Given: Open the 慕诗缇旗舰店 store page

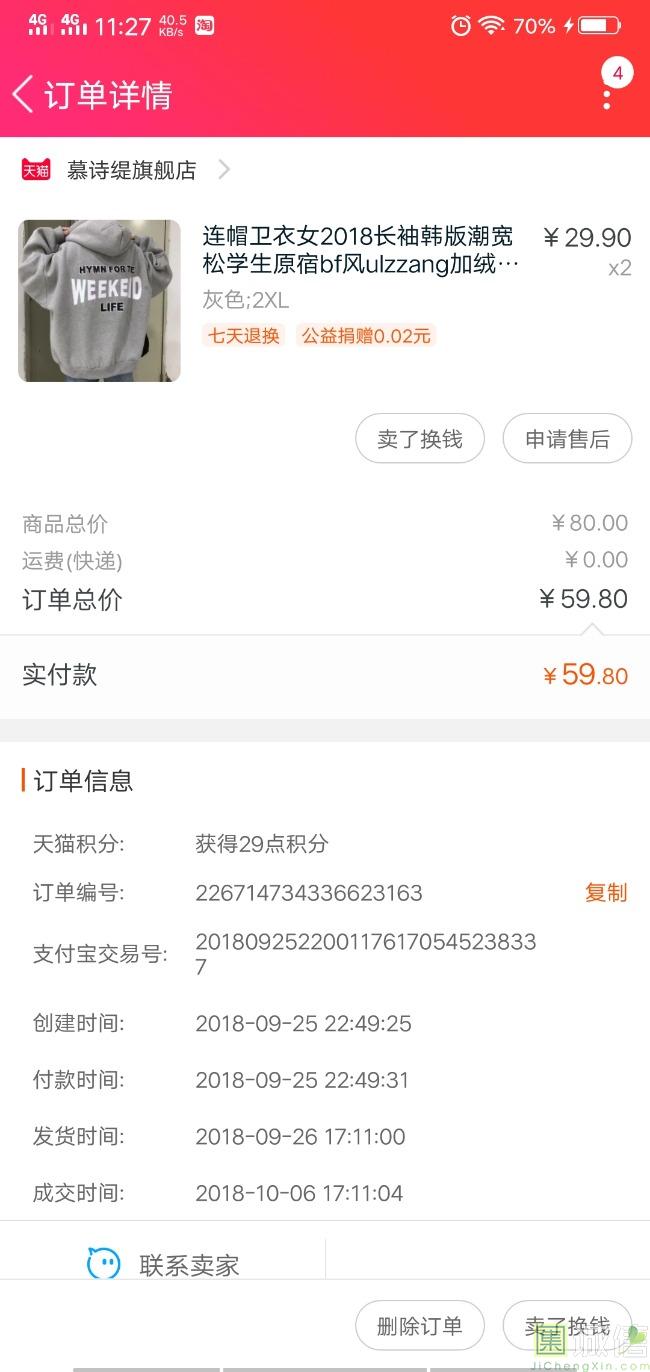Looking at the screenshot, I should pyautogui.click(x=131, y=170).
